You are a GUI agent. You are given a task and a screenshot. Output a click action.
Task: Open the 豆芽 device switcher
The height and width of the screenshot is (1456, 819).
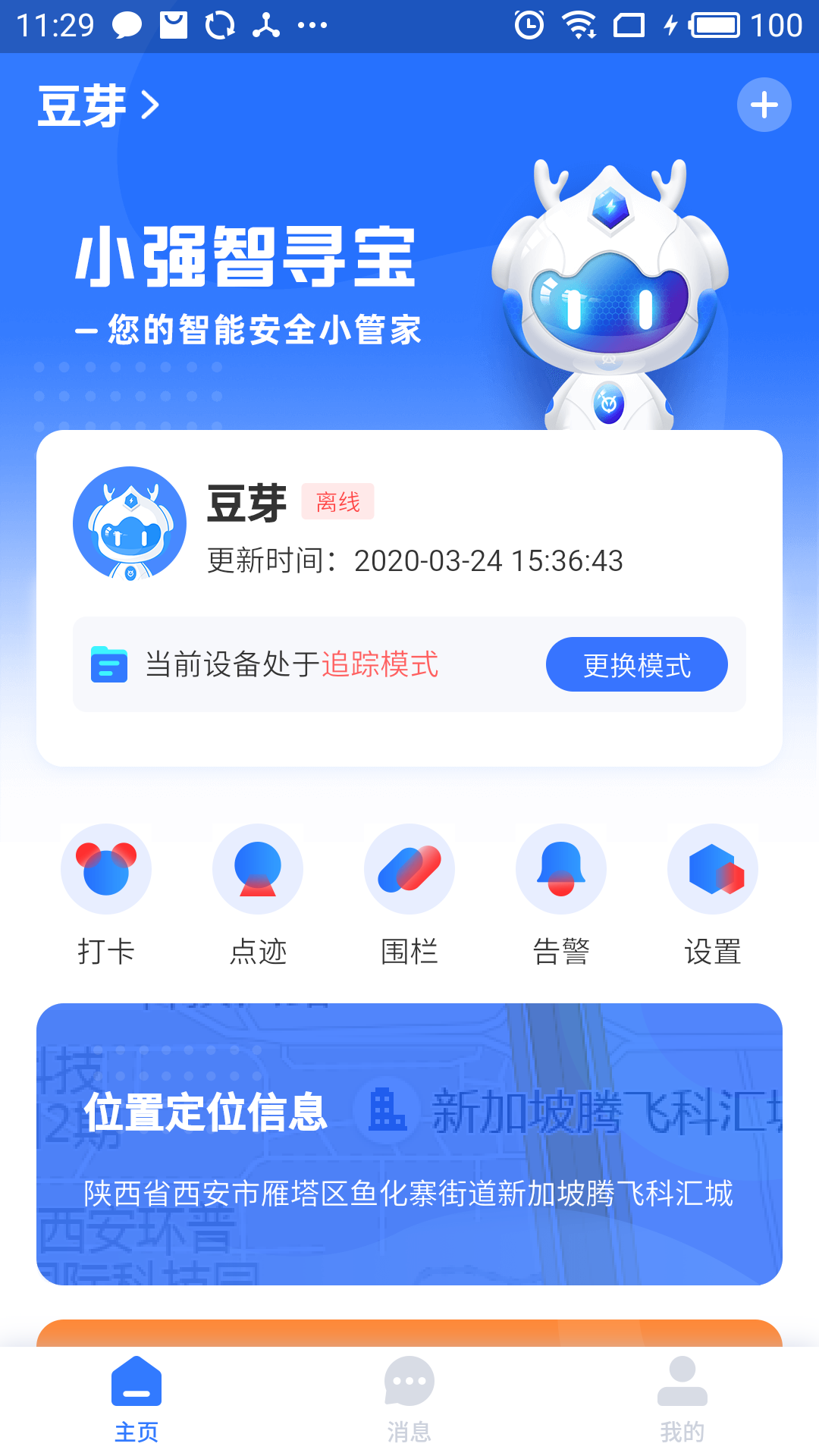(99, 105)
